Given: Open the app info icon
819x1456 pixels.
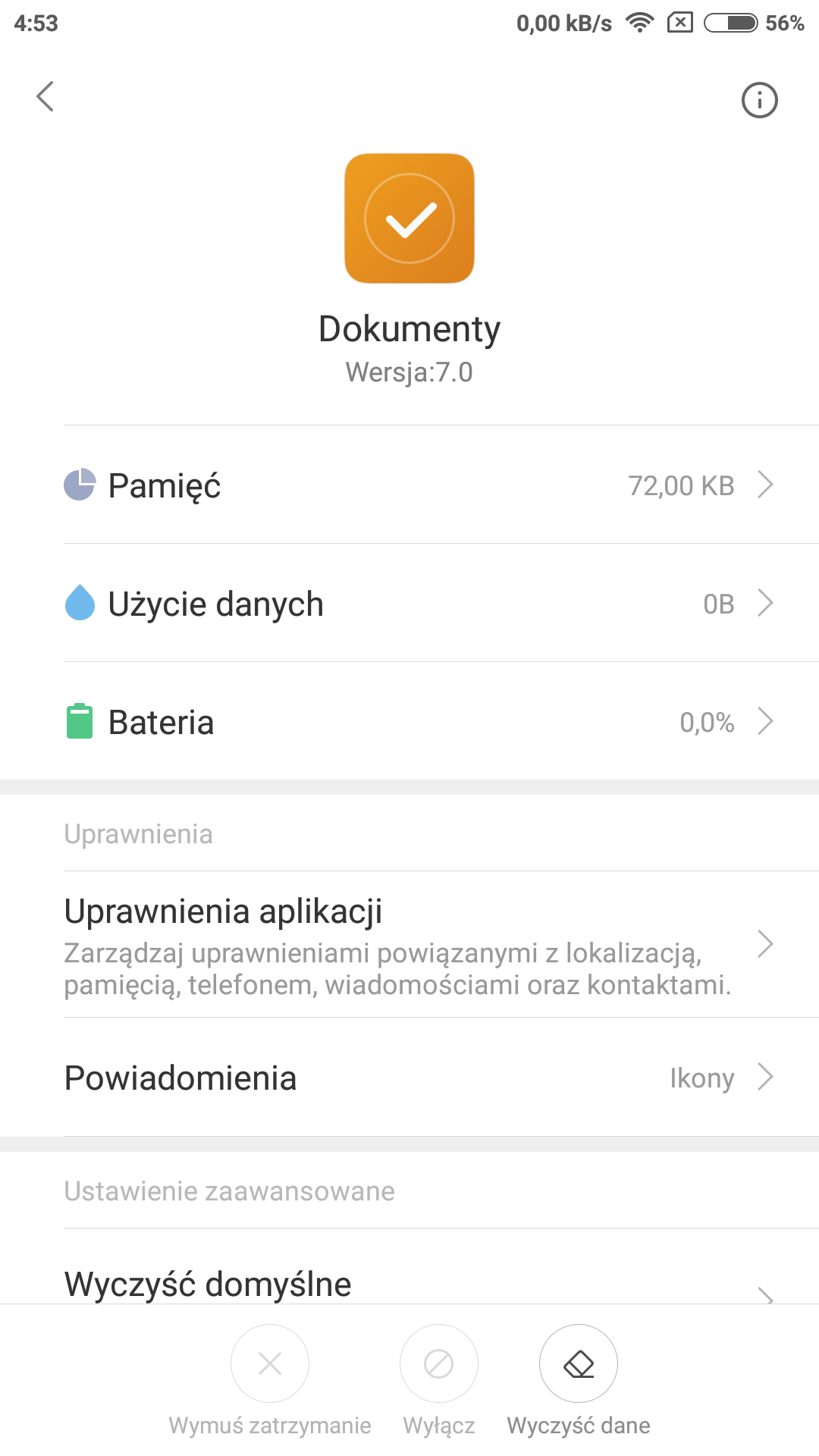Looking at the screenshot, I should tap(759, 100).
